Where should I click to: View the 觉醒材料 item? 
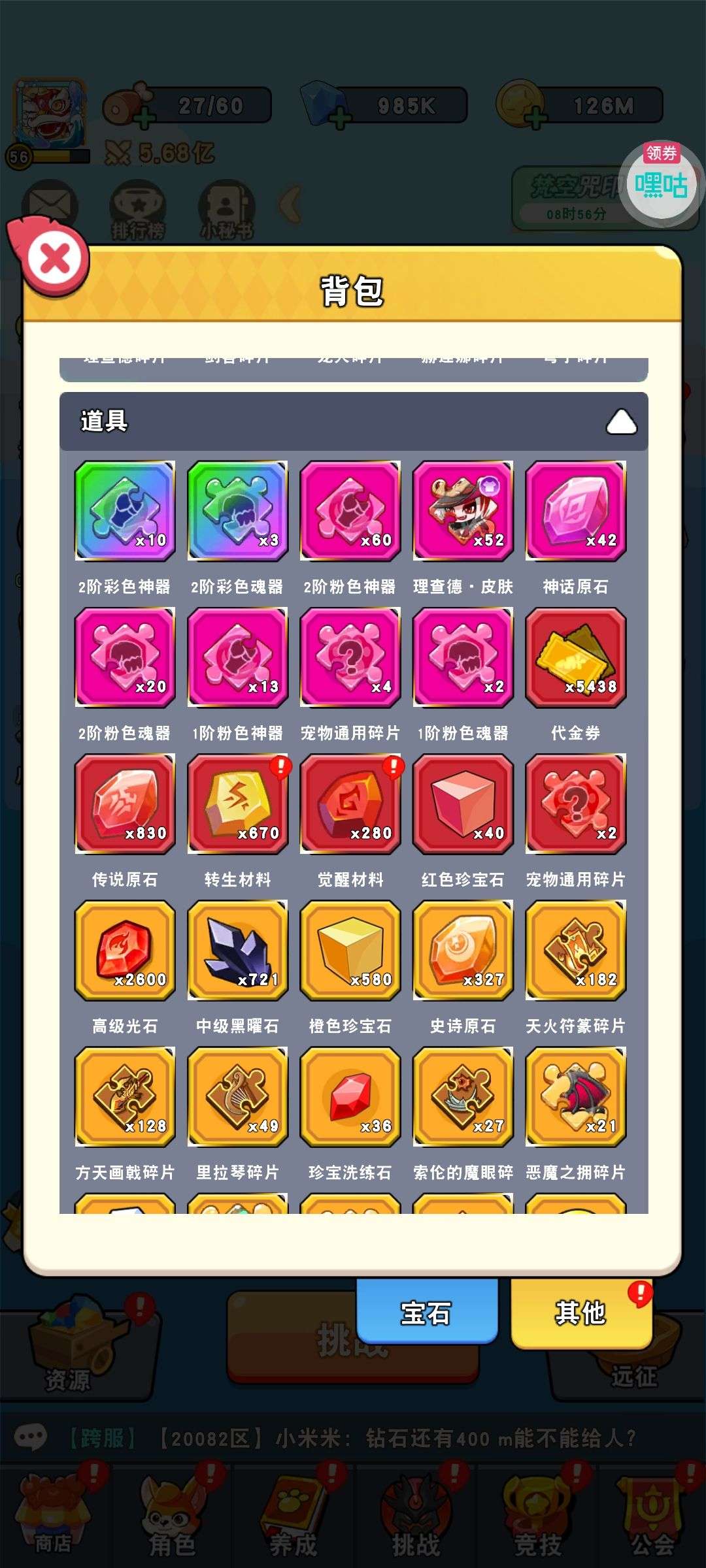click(x=350, y=804)
